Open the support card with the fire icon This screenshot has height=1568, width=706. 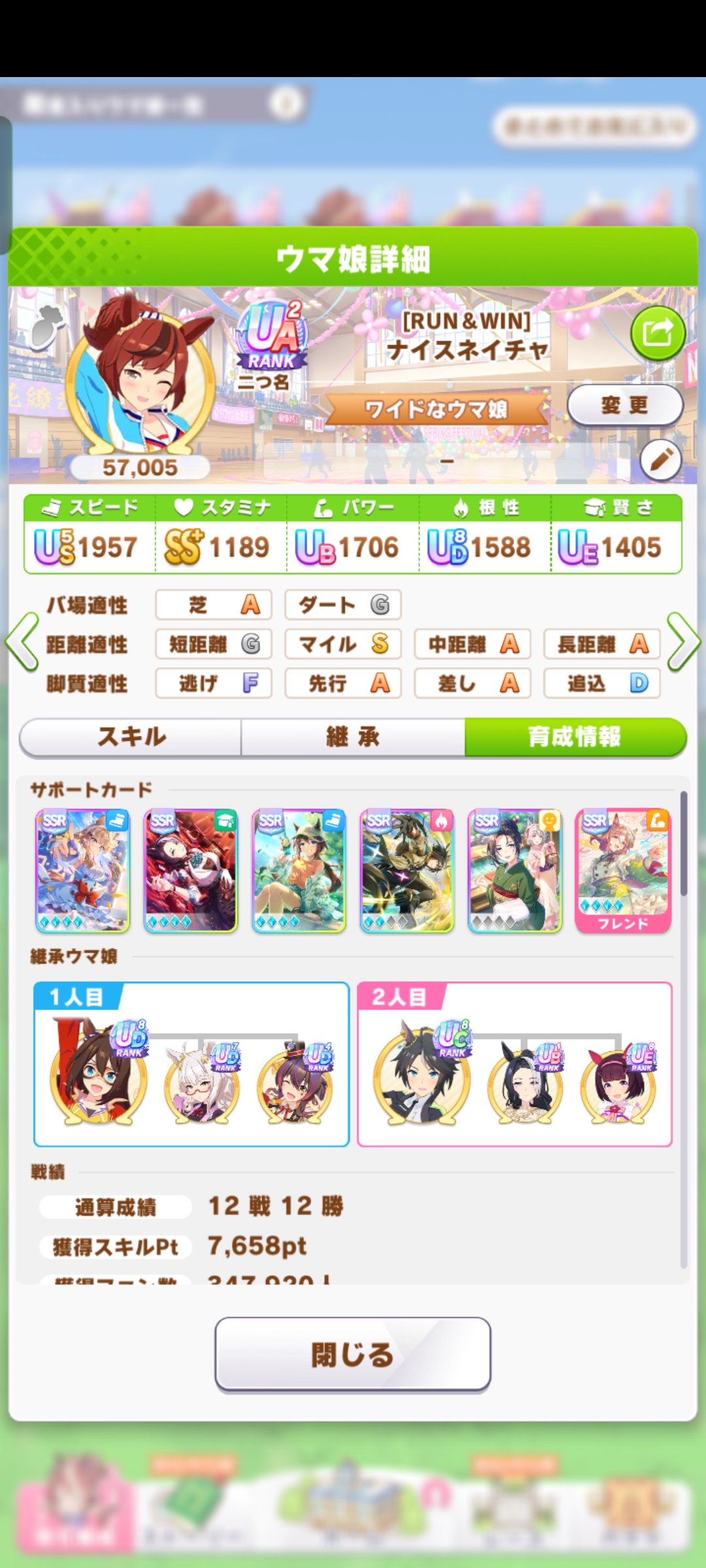[x=407, y=870]
